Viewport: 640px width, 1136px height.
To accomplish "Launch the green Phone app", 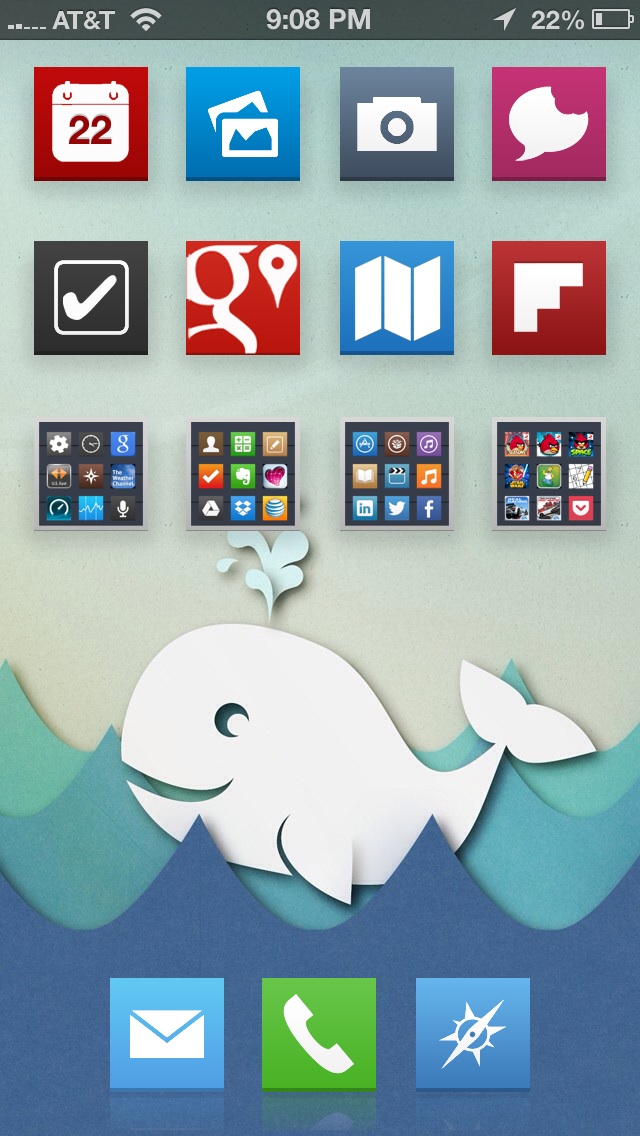I will click(x=319, y=1034).
